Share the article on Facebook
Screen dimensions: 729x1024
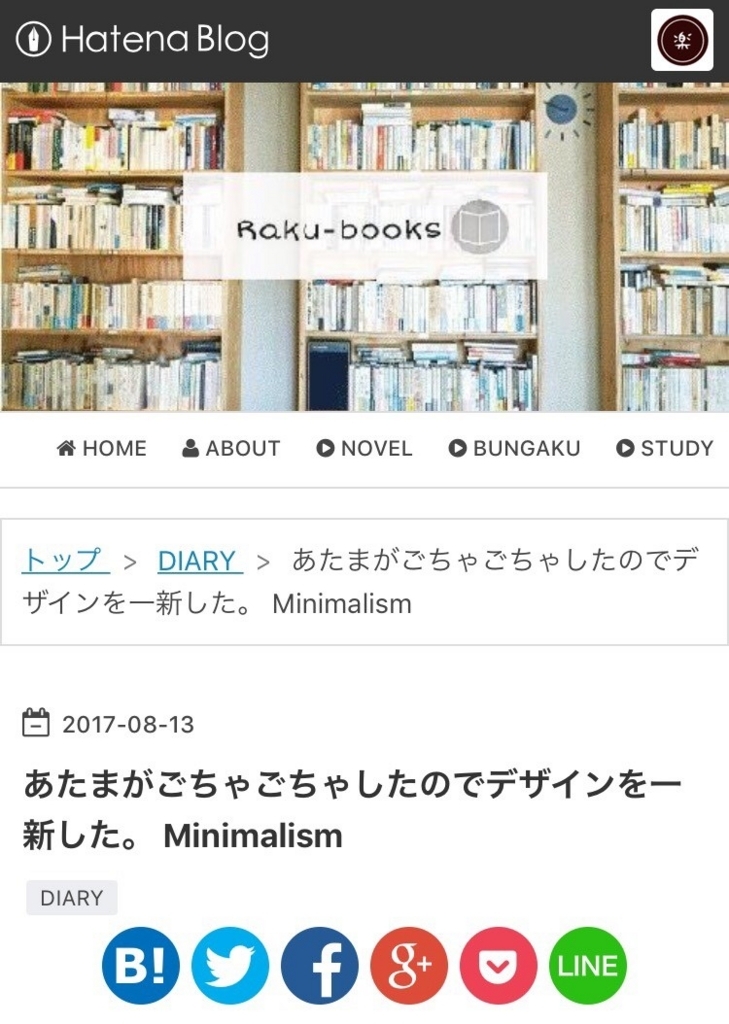[320, 964]
